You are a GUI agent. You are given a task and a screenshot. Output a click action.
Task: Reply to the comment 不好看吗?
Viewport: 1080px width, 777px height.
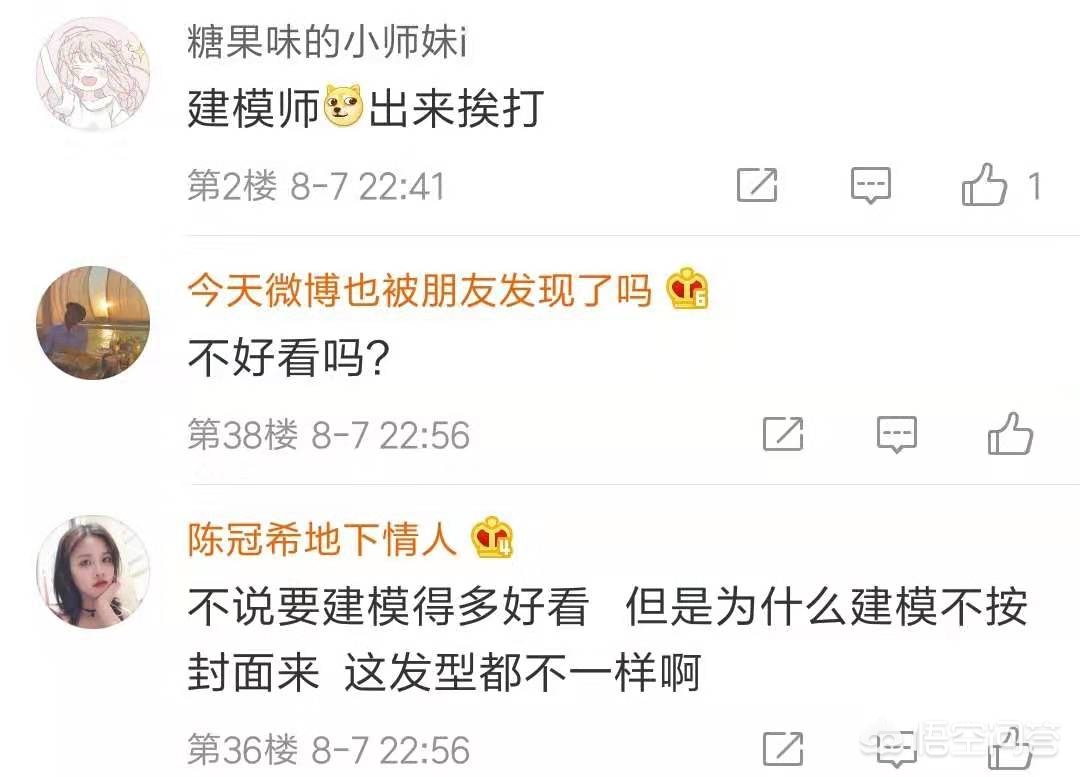pos(896,434)
